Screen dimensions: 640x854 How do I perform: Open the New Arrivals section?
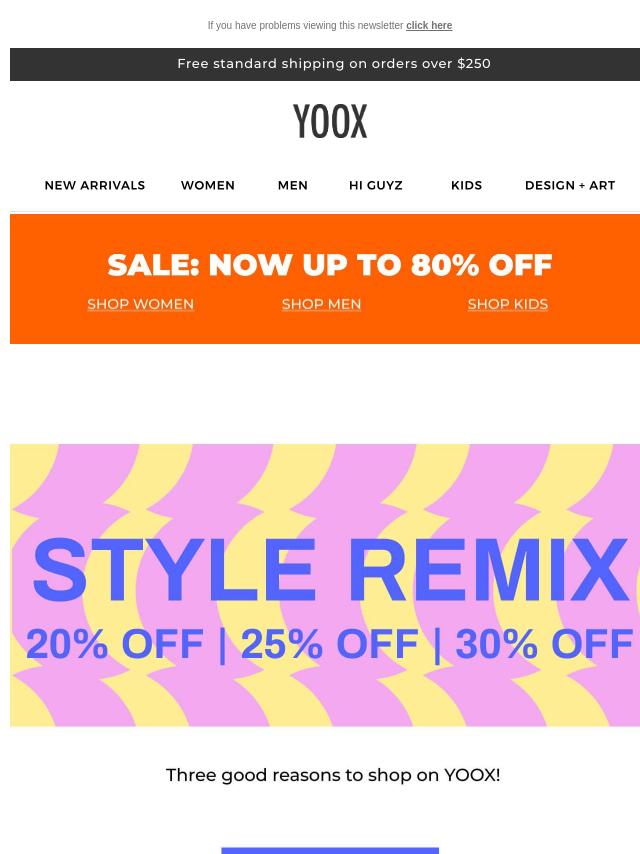95,185
